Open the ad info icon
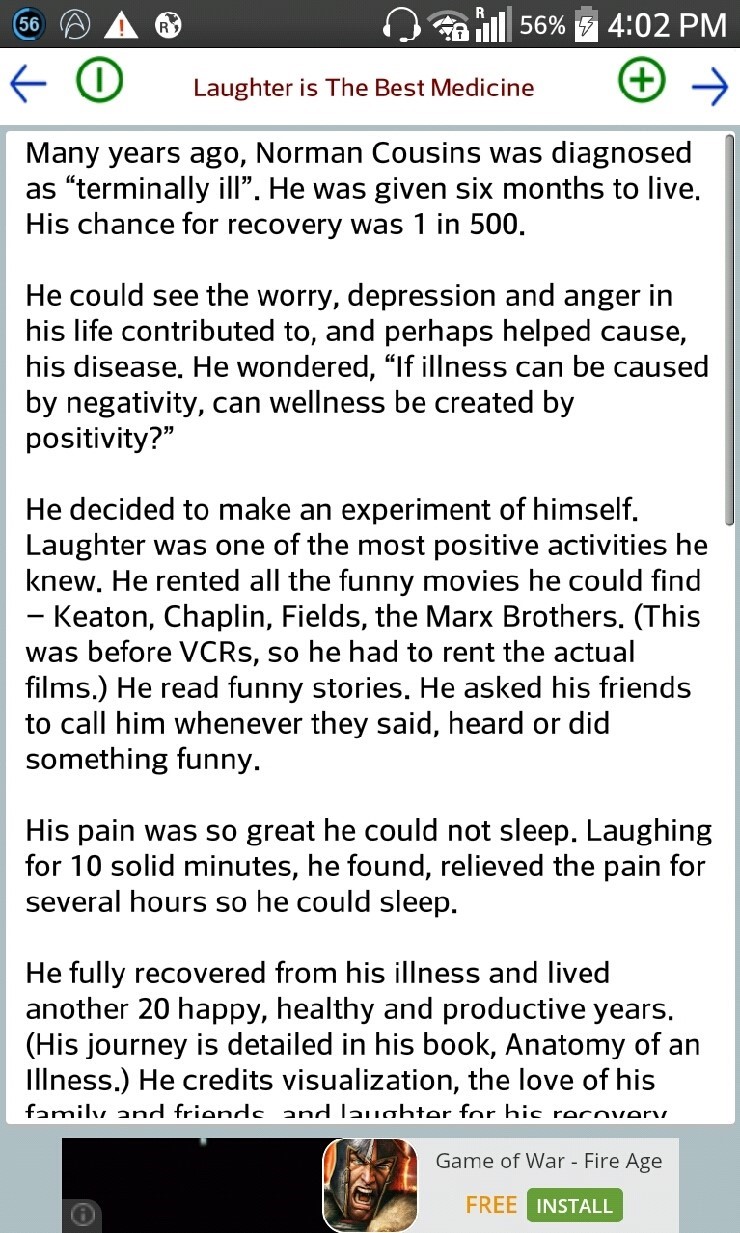740x1233 pixels. pos(83,1215)
